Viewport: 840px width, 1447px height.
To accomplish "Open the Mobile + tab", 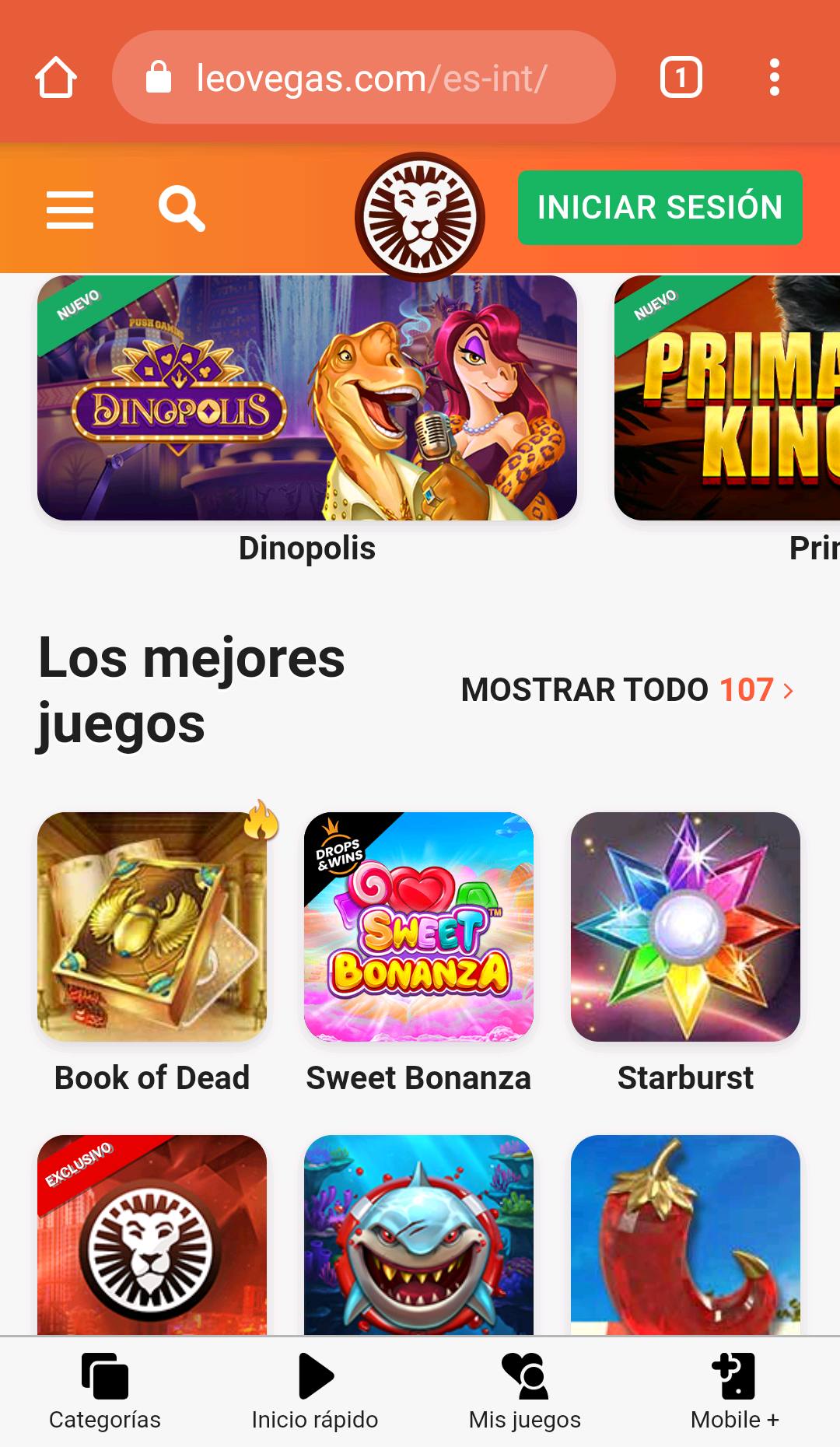I will point(735,1393).
